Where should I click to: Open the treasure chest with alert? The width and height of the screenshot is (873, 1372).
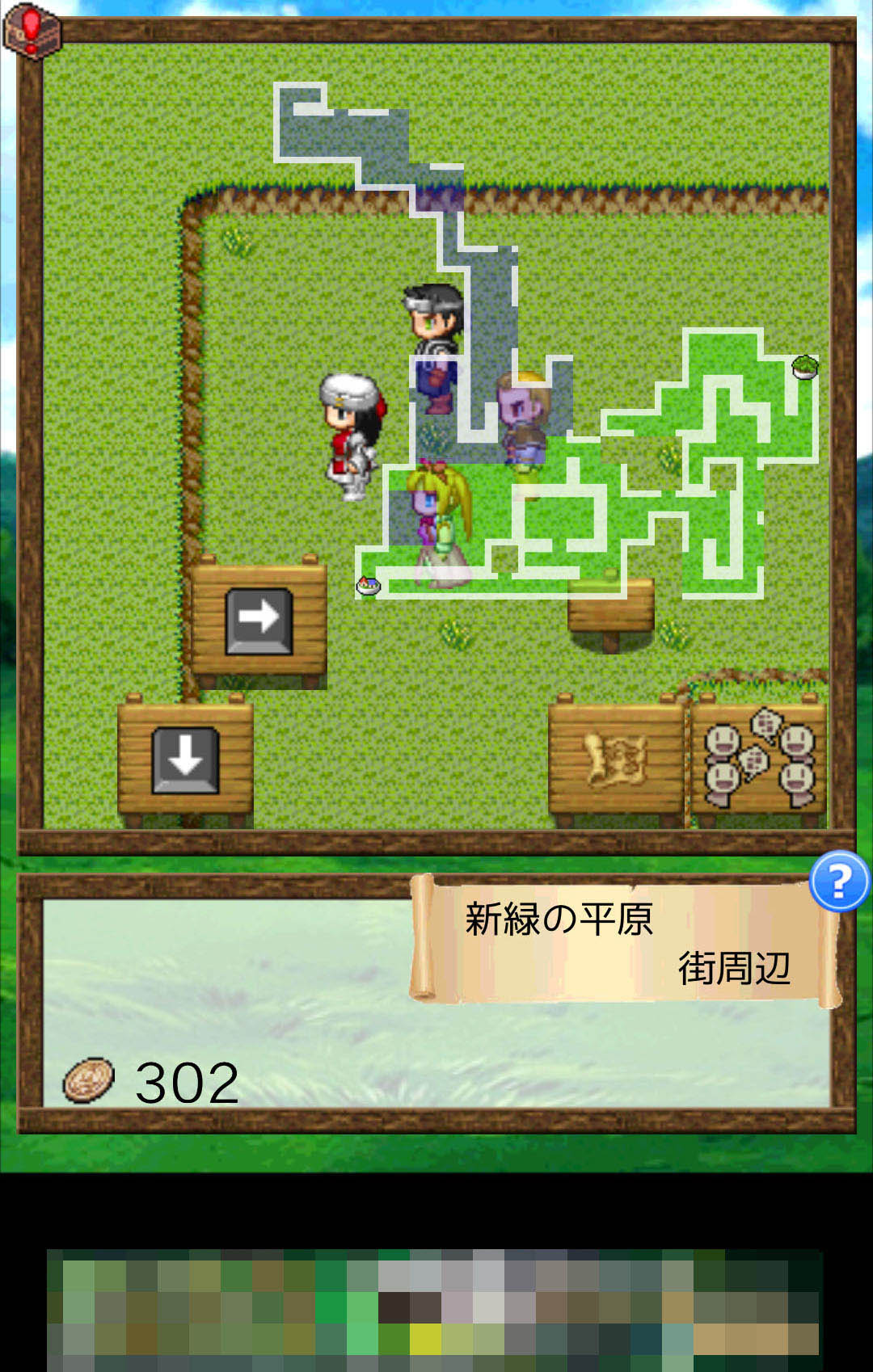coord(32,31)
